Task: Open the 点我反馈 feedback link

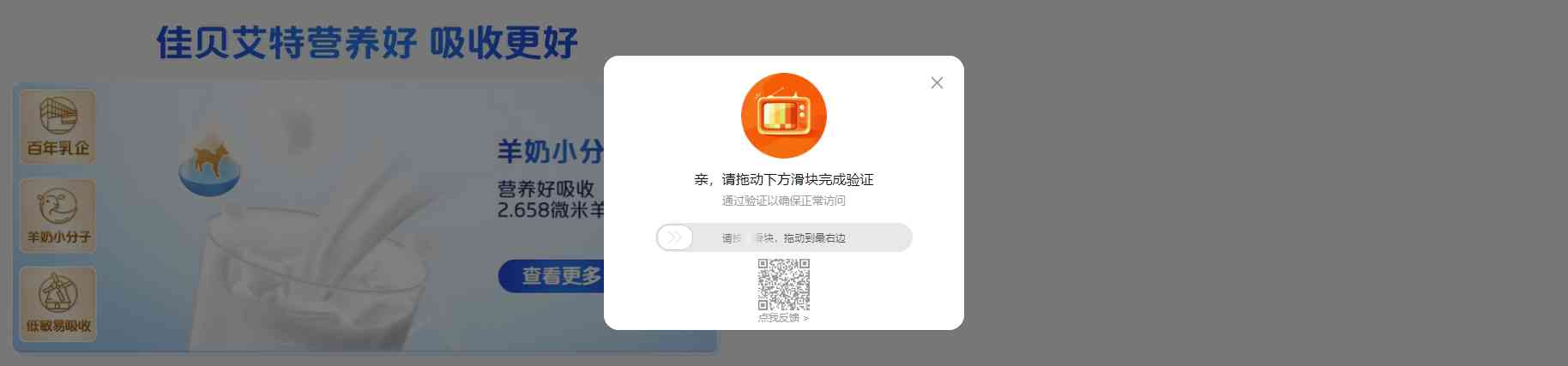Action: 782,318
